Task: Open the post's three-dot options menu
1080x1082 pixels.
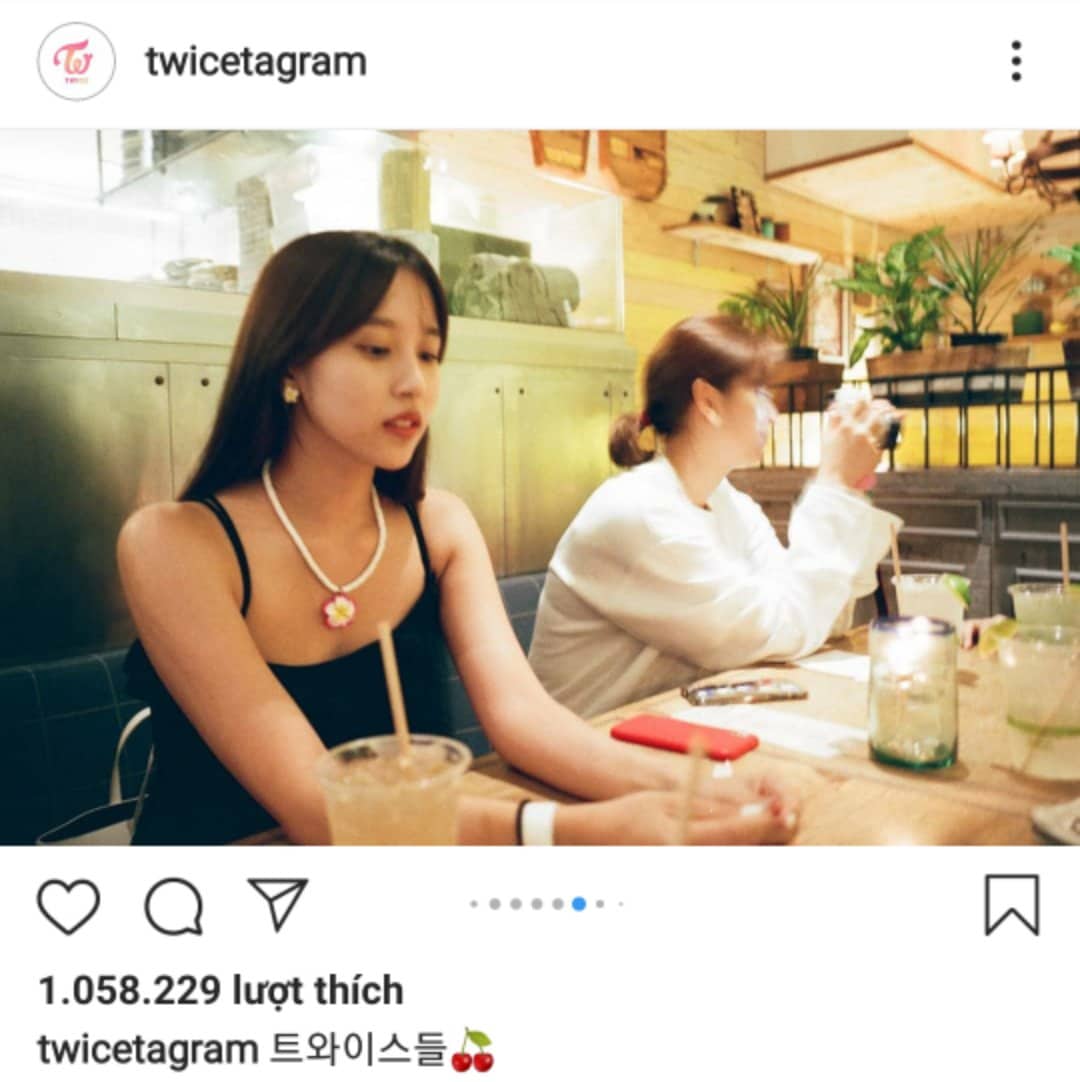Action: pyautogui.click(x=1015, y=62)
